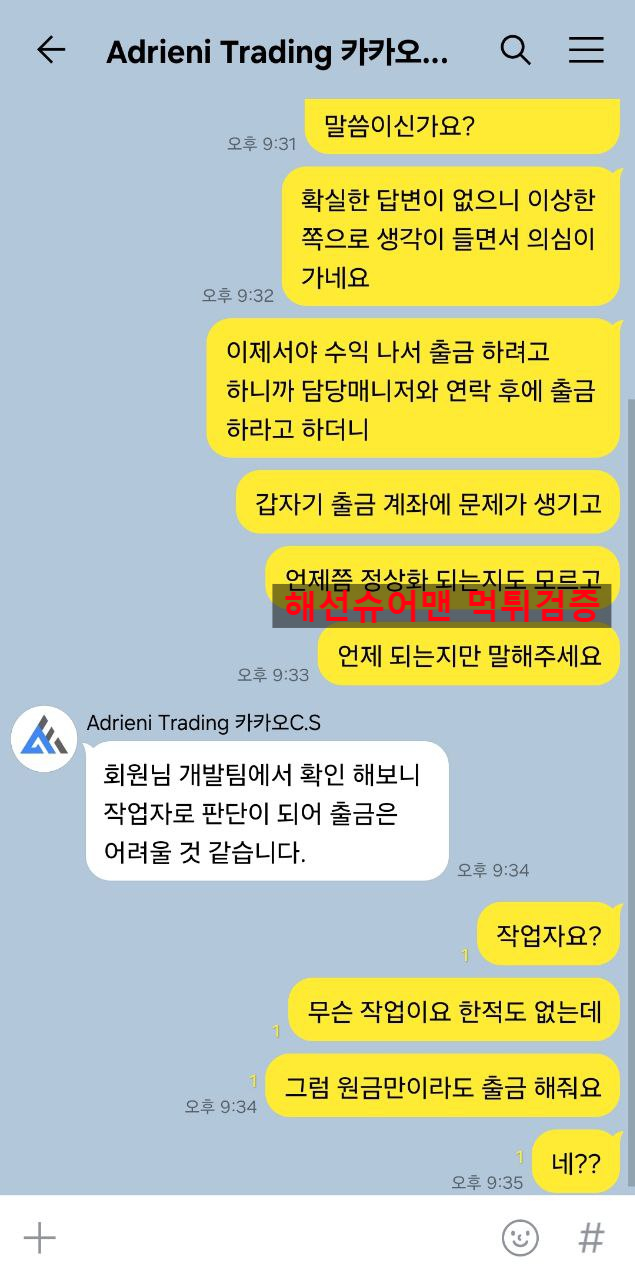Focus the message input field
This screenshot has width=635, height=1280.
click(270, 1238)
